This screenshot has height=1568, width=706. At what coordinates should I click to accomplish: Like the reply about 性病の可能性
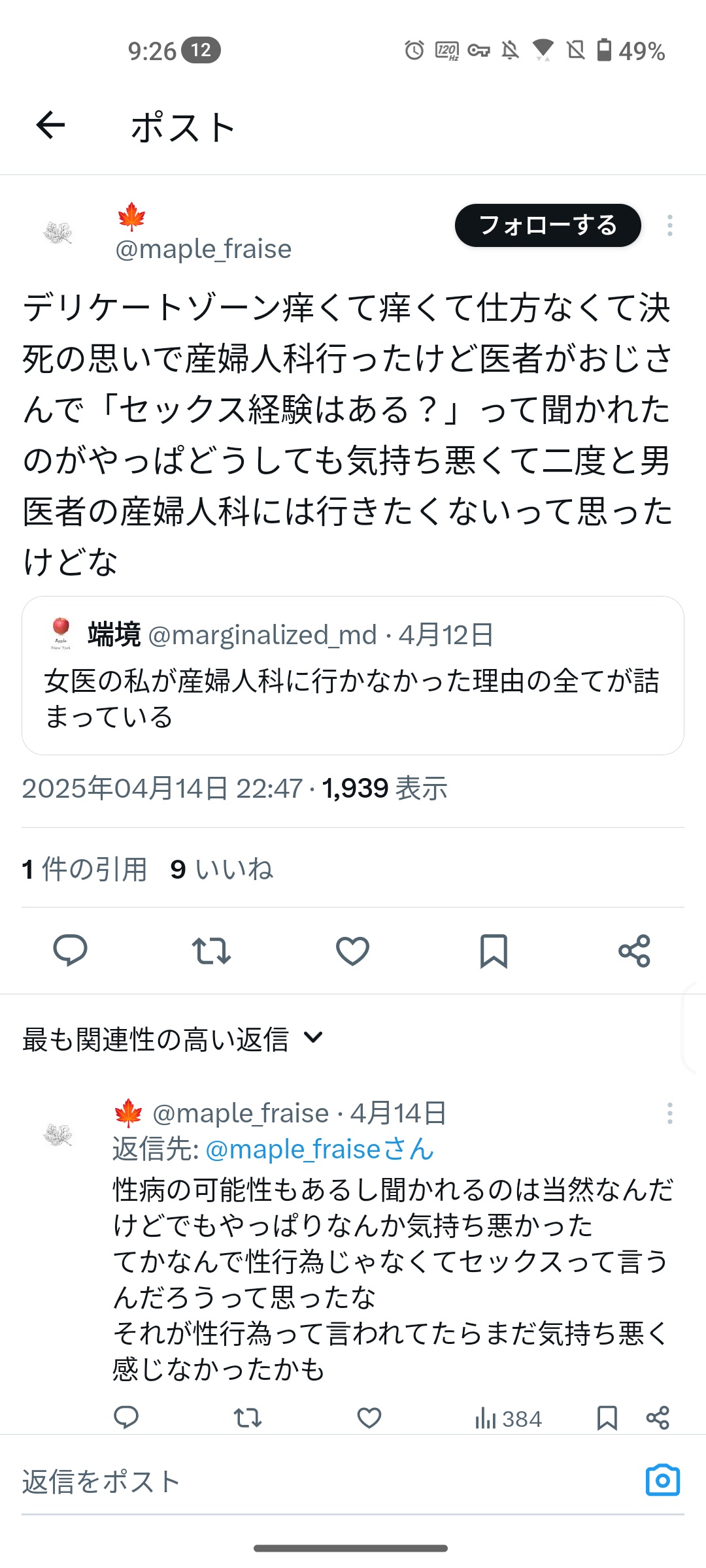click(x=369, y=1418)
